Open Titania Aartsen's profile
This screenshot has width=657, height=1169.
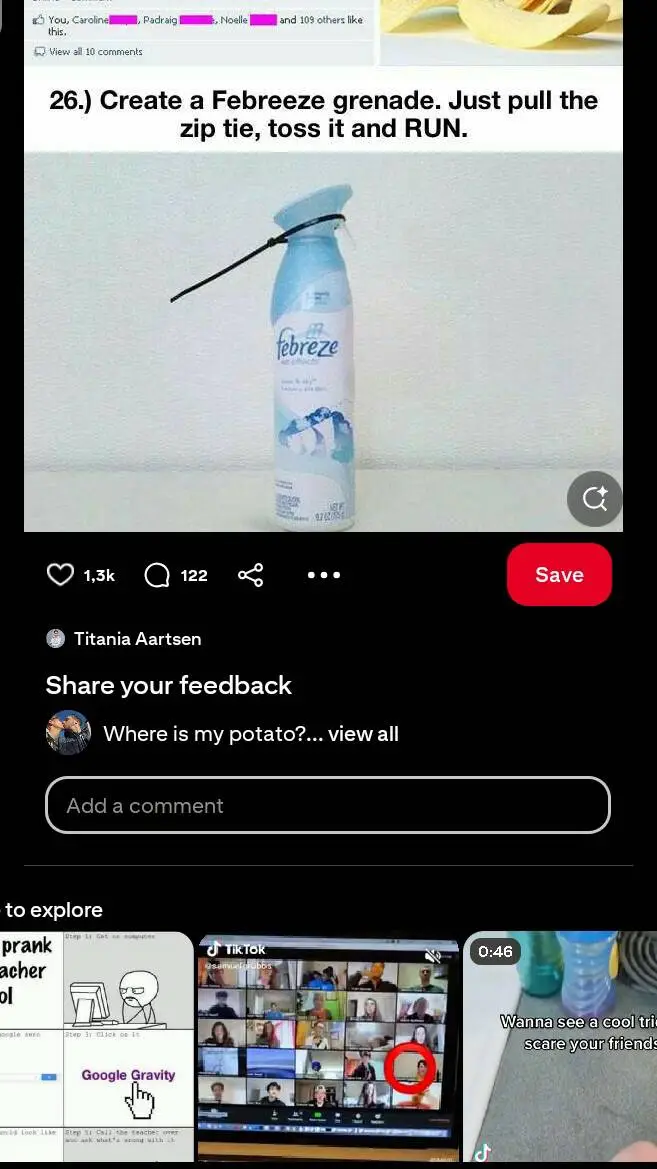tap(137, 639)
